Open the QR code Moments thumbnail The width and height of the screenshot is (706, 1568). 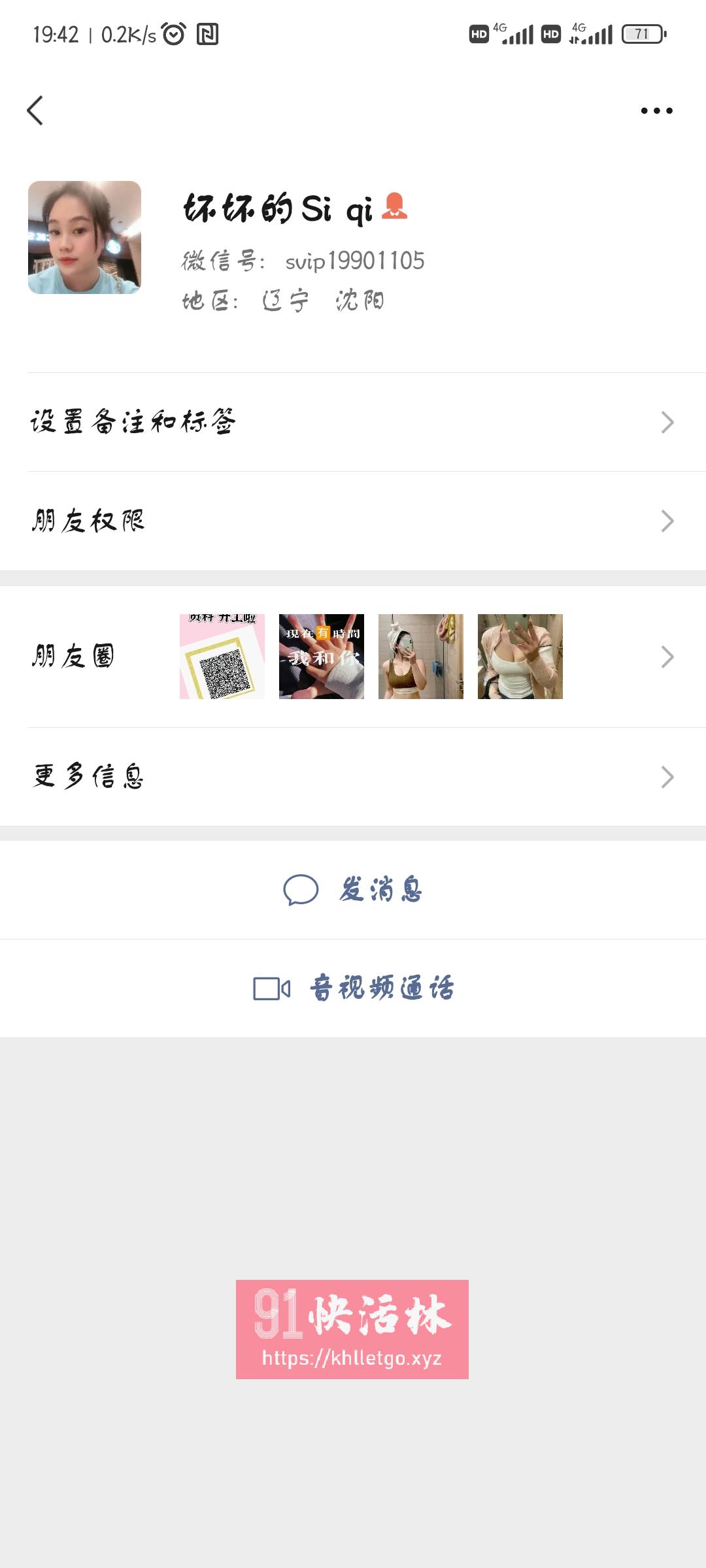coord(222,657)
